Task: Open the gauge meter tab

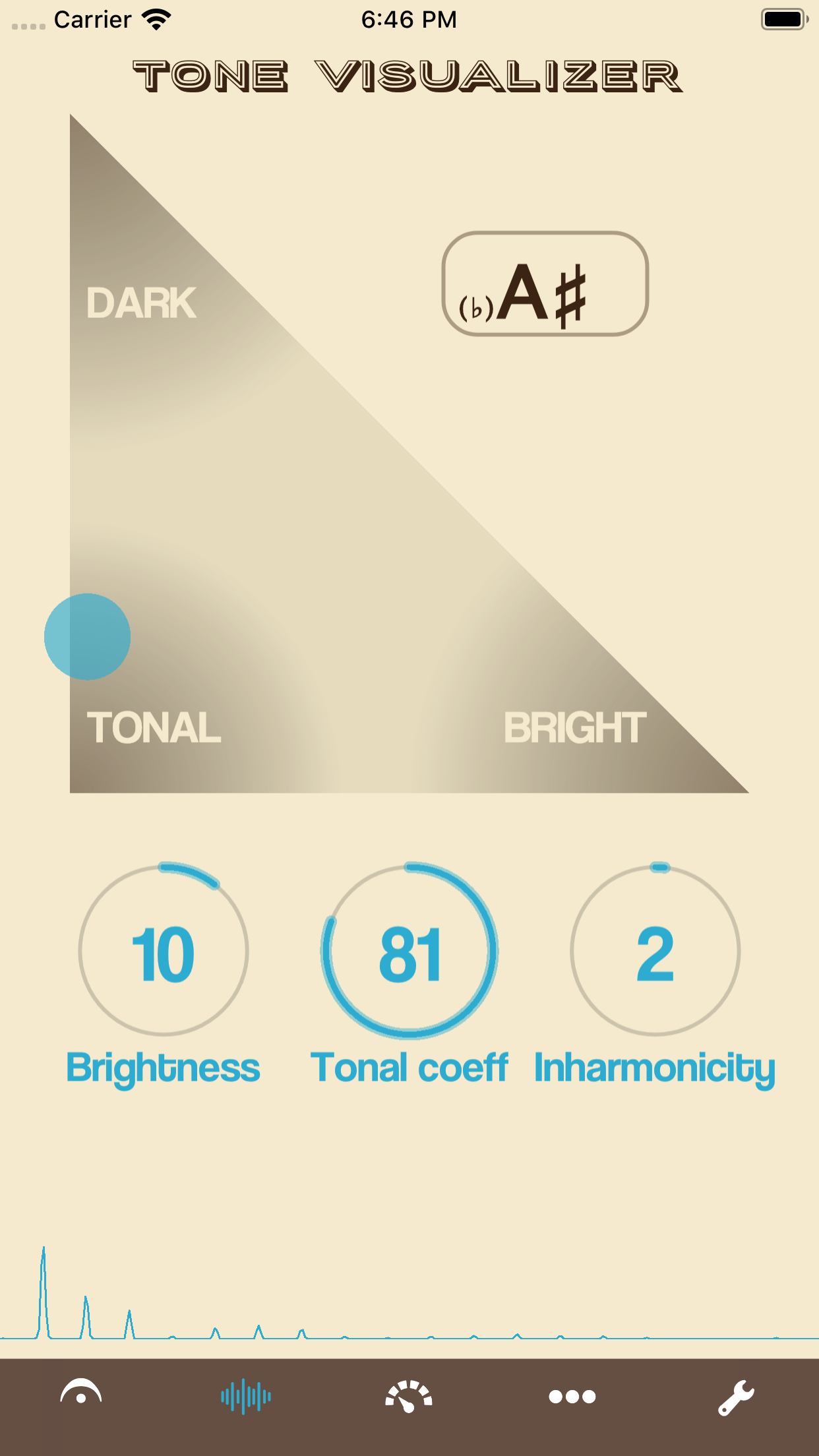Action: (409, 1396)
